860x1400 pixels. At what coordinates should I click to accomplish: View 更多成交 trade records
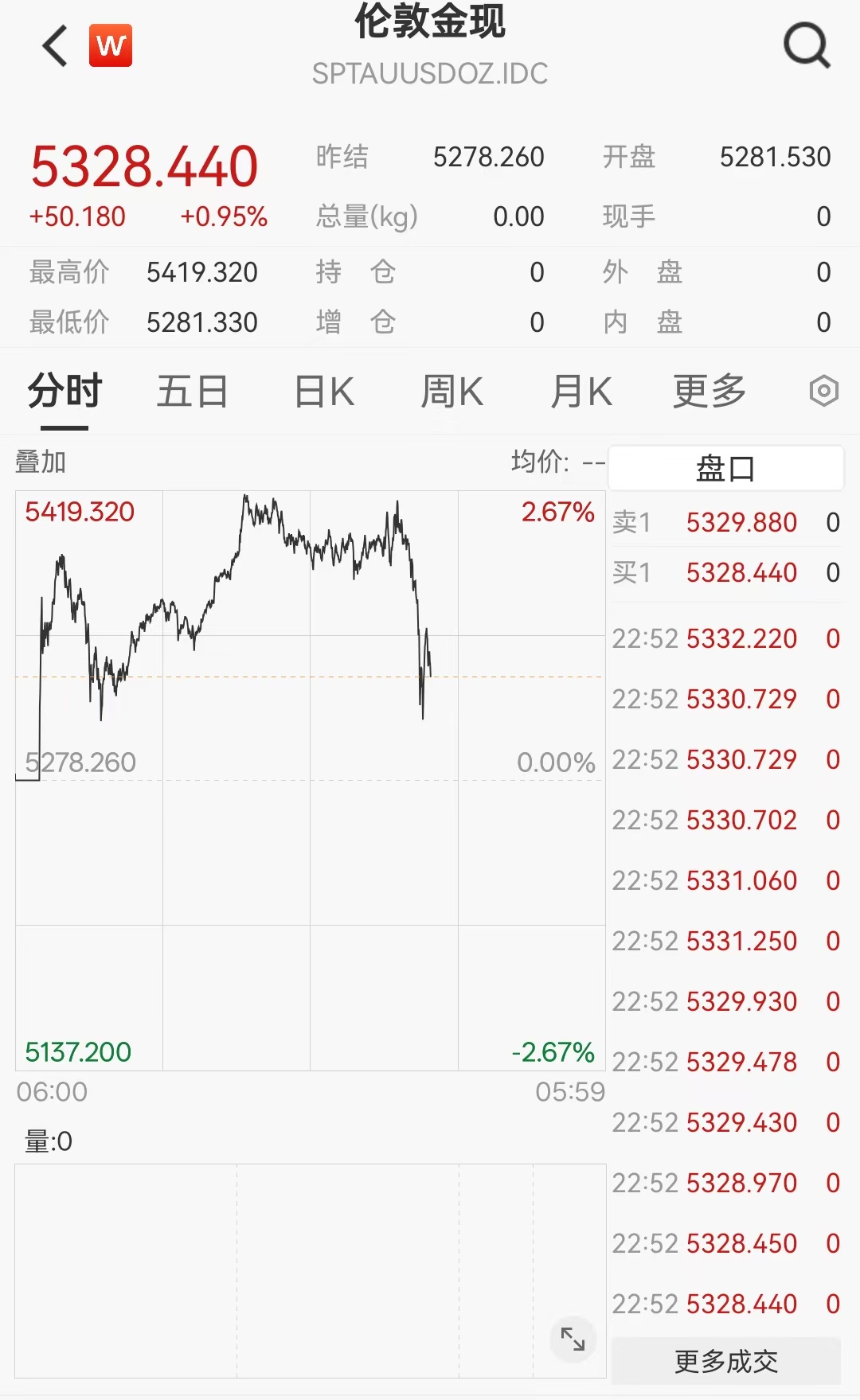pyautogui.click(x=725, y=1362)
